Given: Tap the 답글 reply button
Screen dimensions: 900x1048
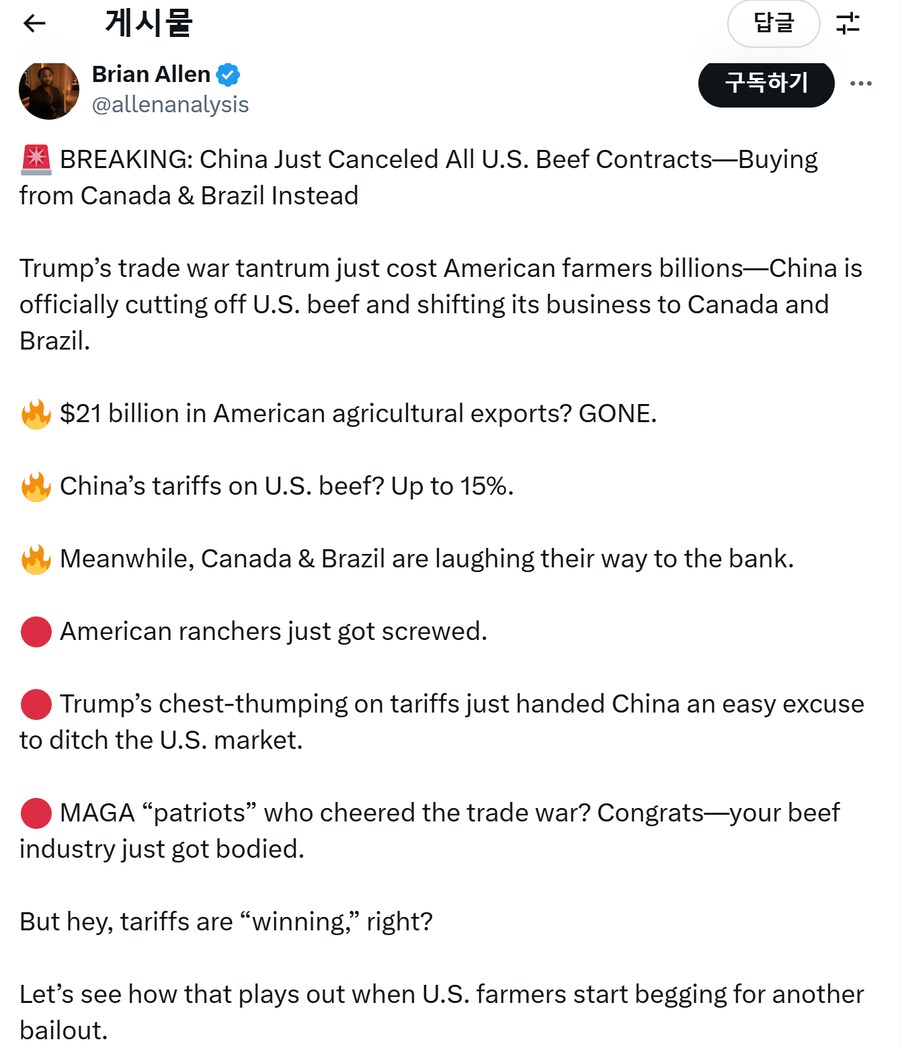Looking at the screenshot, I should pos(773,23).
